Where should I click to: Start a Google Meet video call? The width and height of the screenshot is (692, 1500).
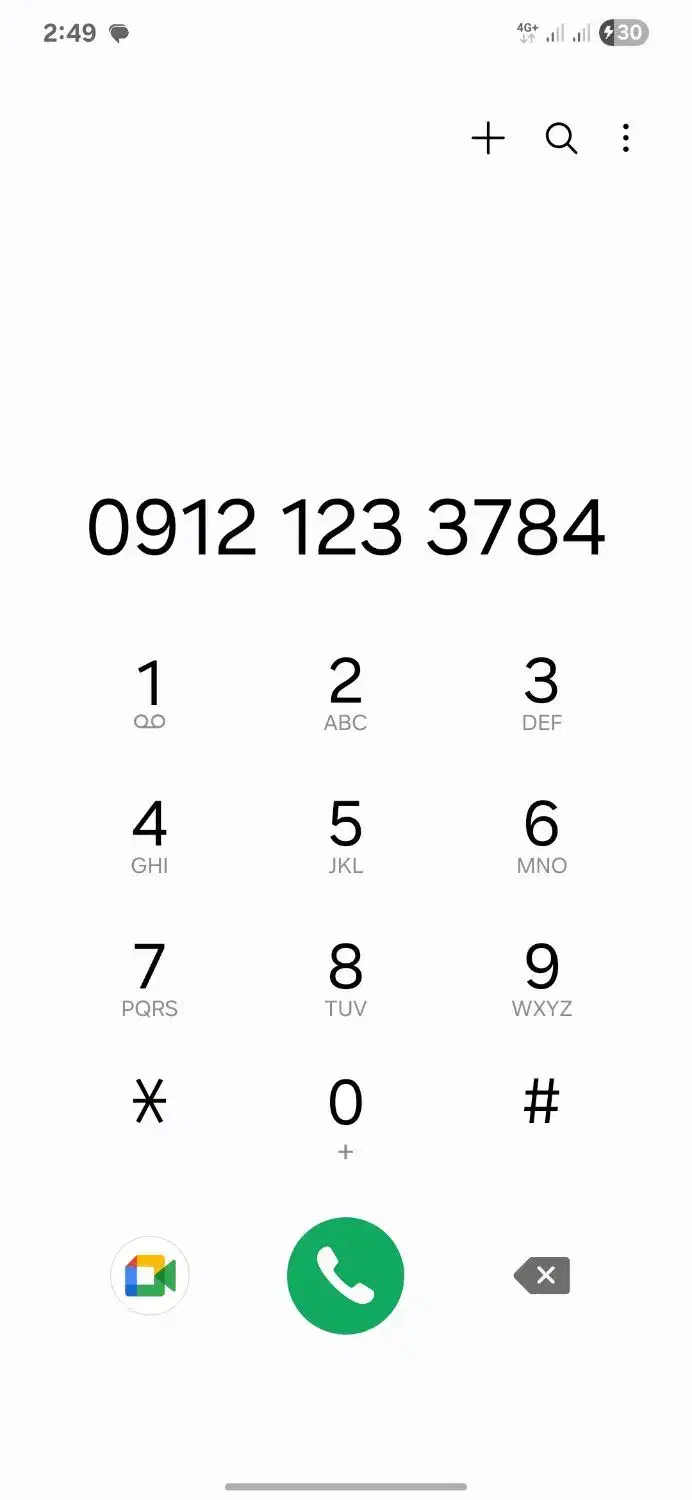tap(150, 1276)
